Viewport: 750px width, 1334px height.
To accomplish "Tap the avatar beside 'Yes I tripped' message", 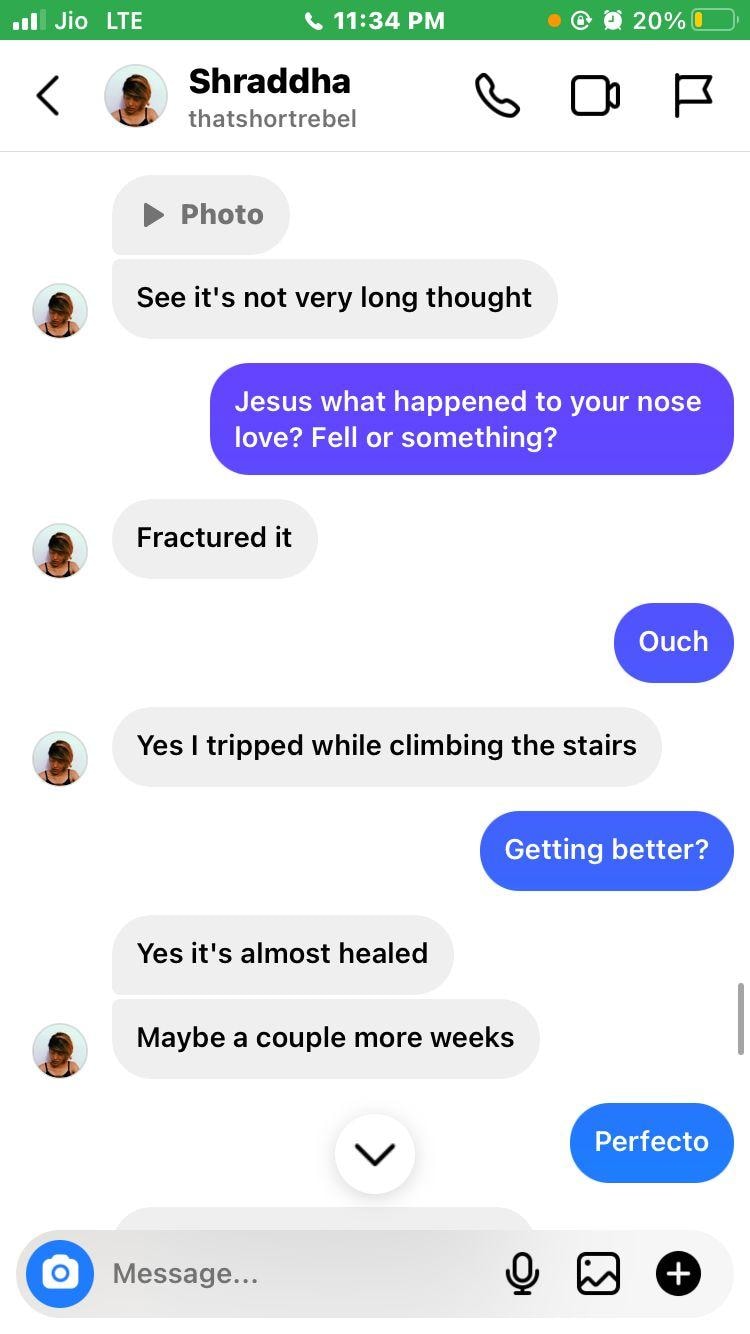I will click(x=60, y=759).
